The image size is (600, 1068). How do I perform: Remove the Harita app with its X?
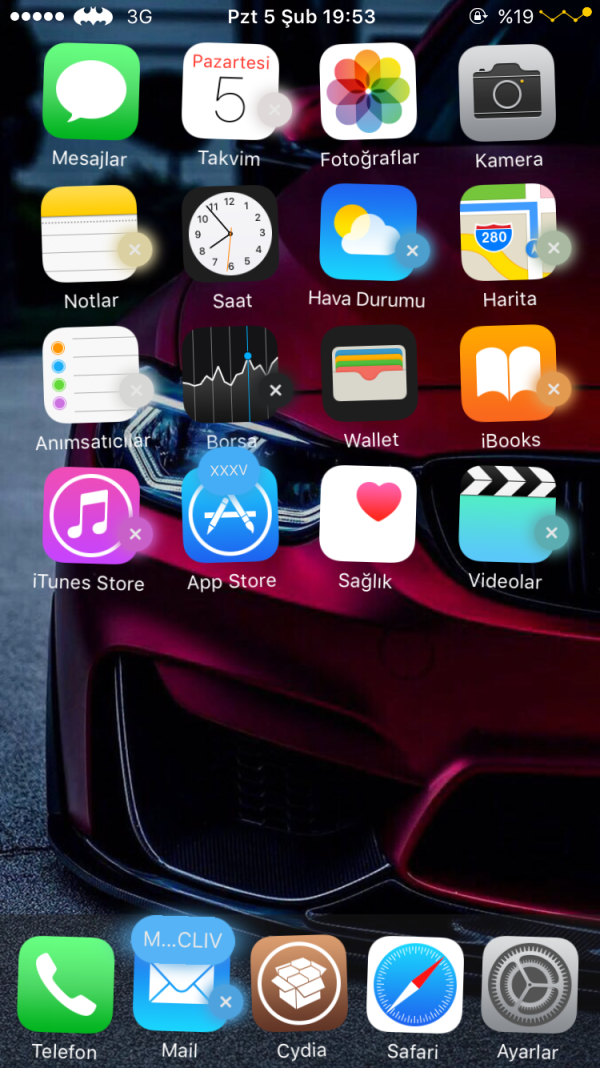point(553,247)
